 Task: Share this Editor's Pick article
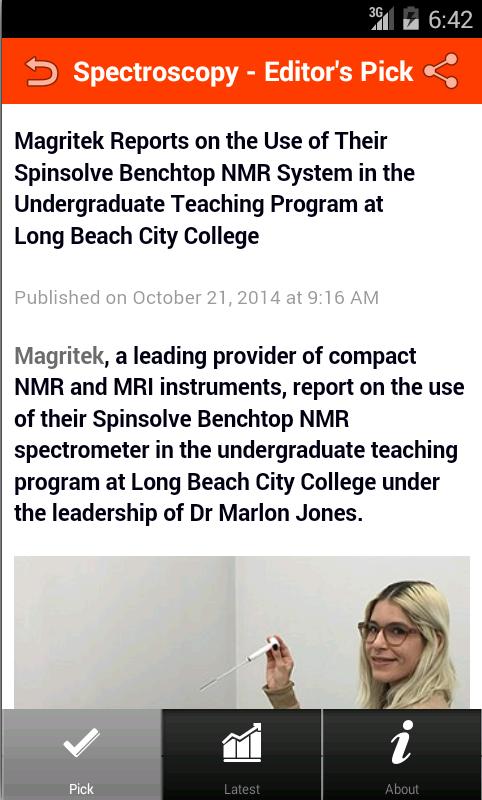click(x=441, y=71)
